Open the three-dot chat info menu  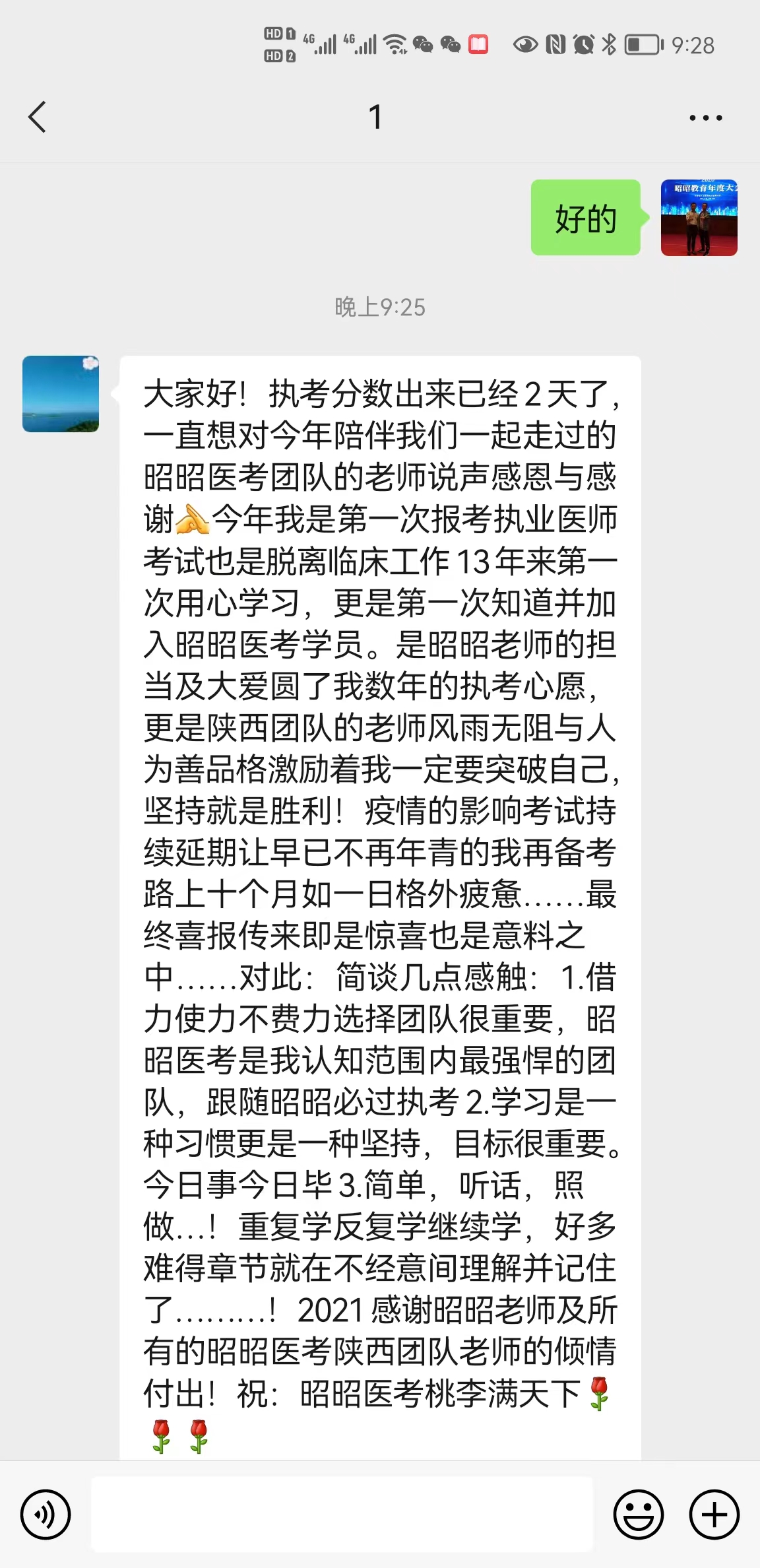(x=705, y=118)
